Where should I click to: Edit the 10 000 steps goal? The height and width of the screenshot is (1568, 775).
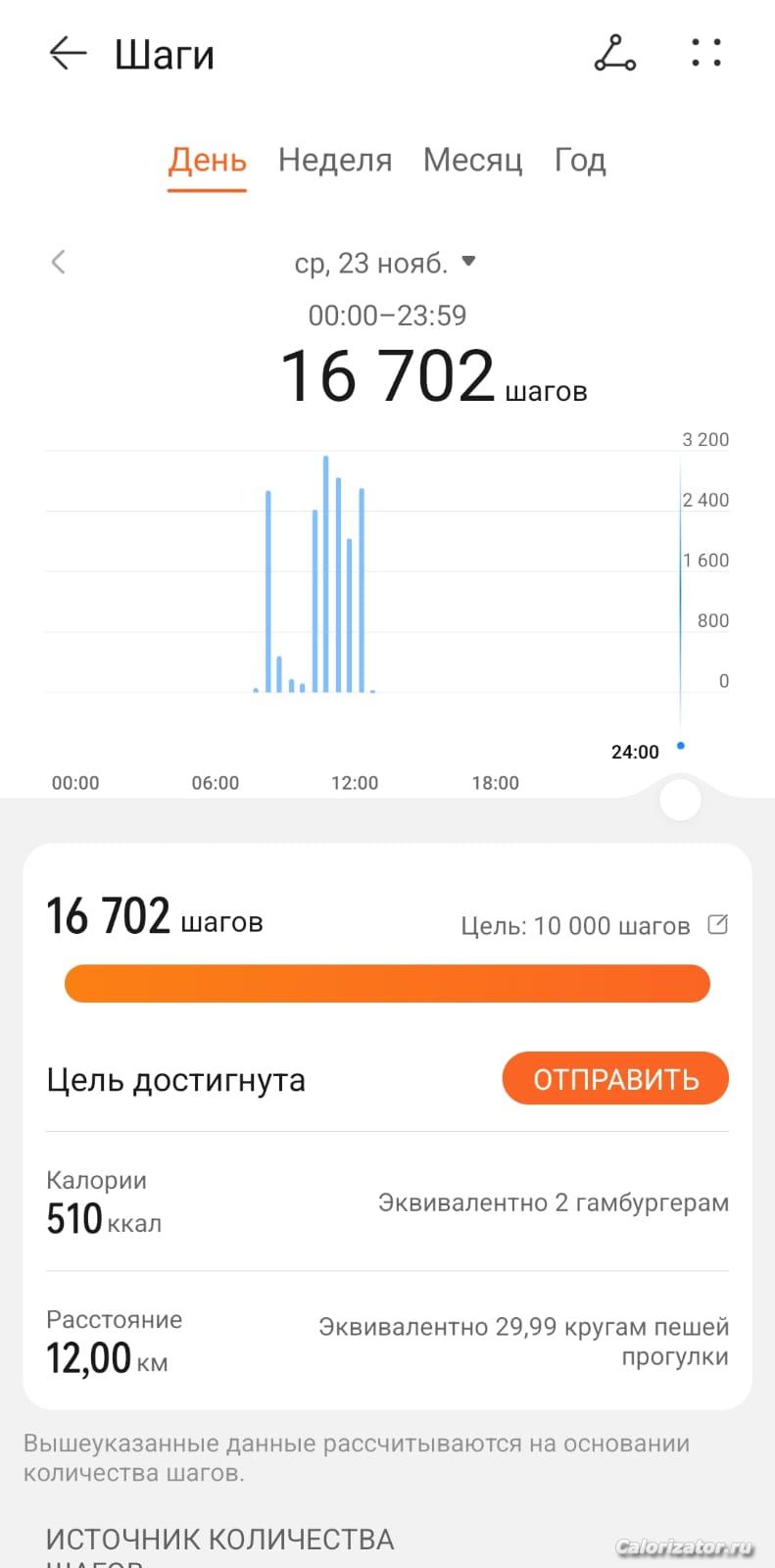[x=718, y=924]
